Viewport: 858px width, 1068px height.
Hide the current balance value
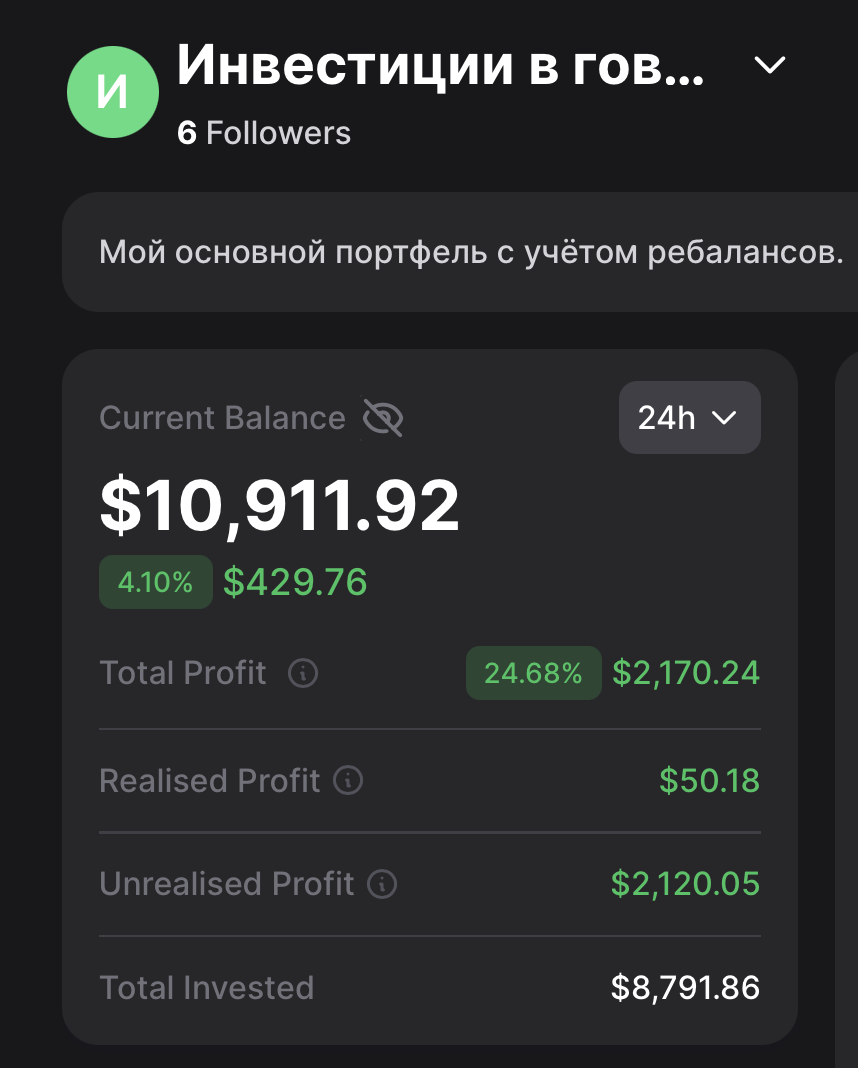click(383, 418)
